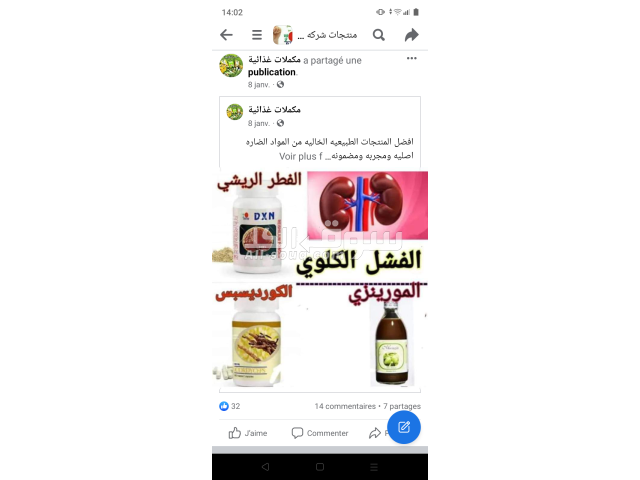Go back using the top arrow
This screenshot has height=480, width=640.
point(227,34)
